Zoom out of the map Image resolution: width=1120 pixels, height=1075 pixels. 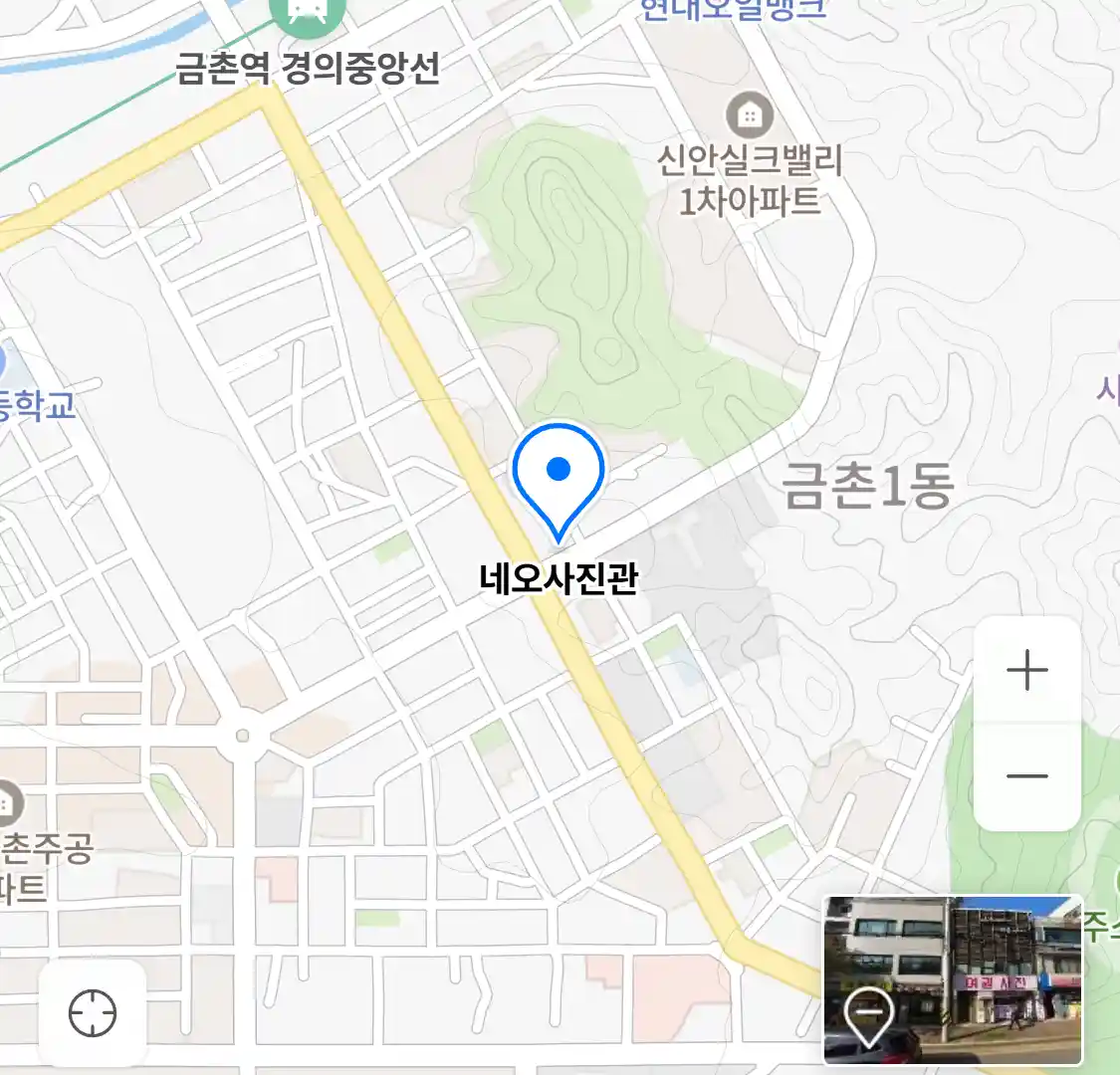(x=1026, y=776)
